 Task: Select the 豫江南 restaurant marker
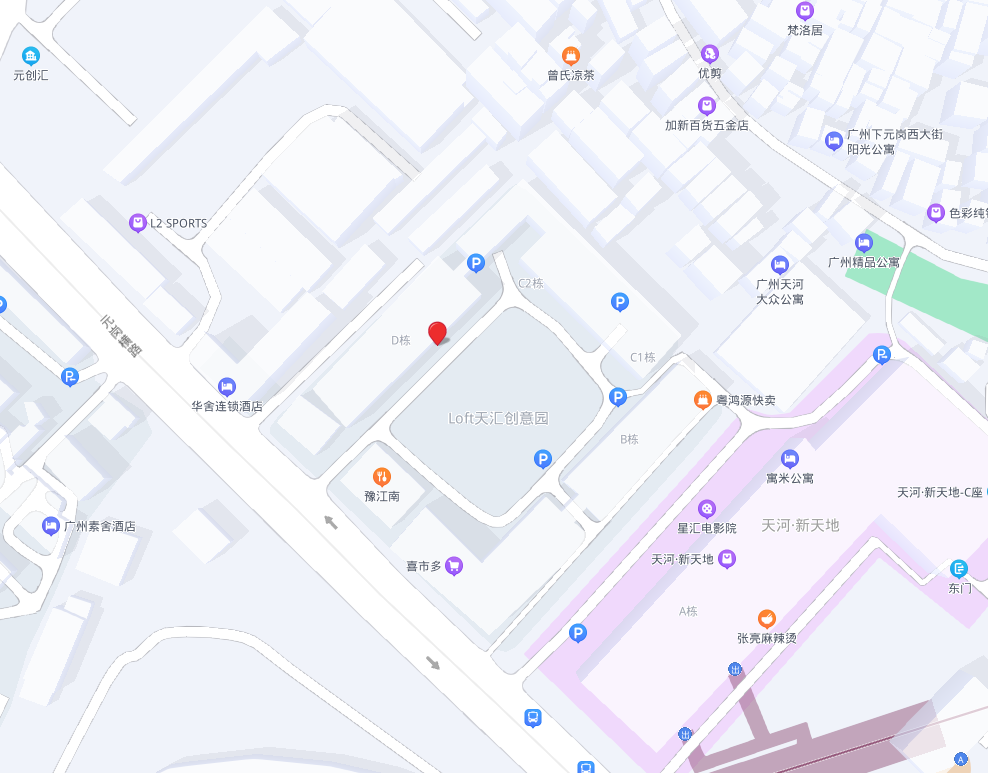(381, 477)
